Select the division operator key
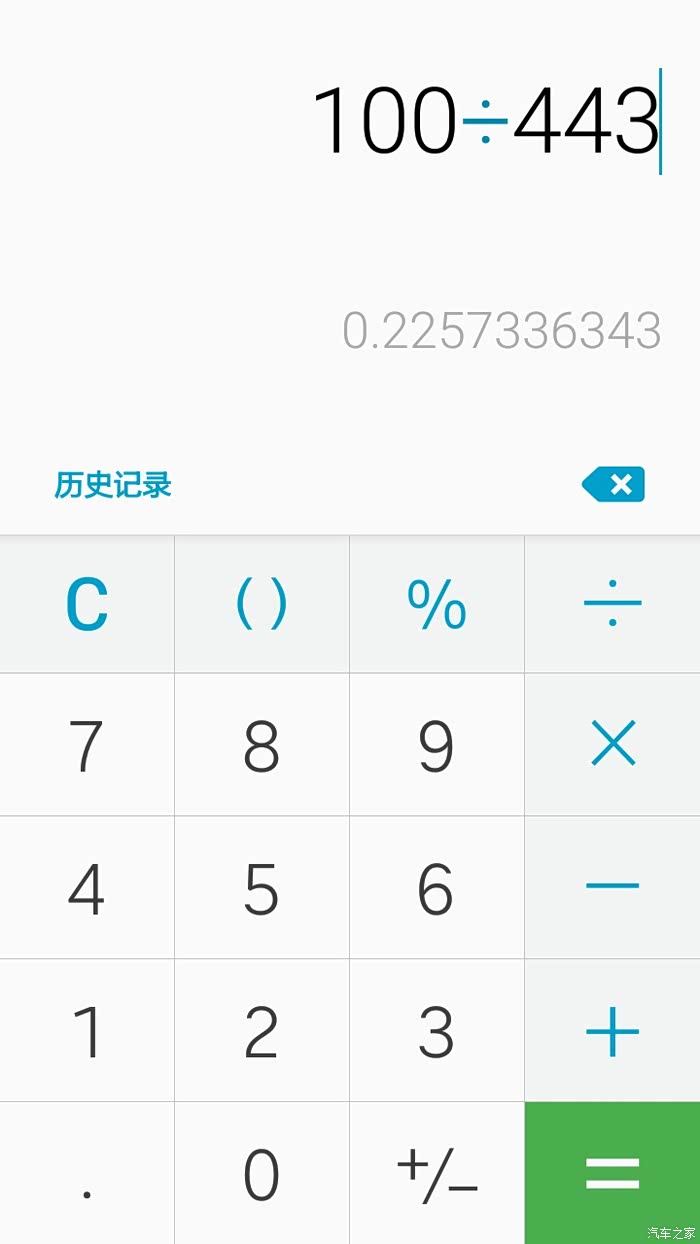Viewport: 700px width, 1244px height. point(612,604)
